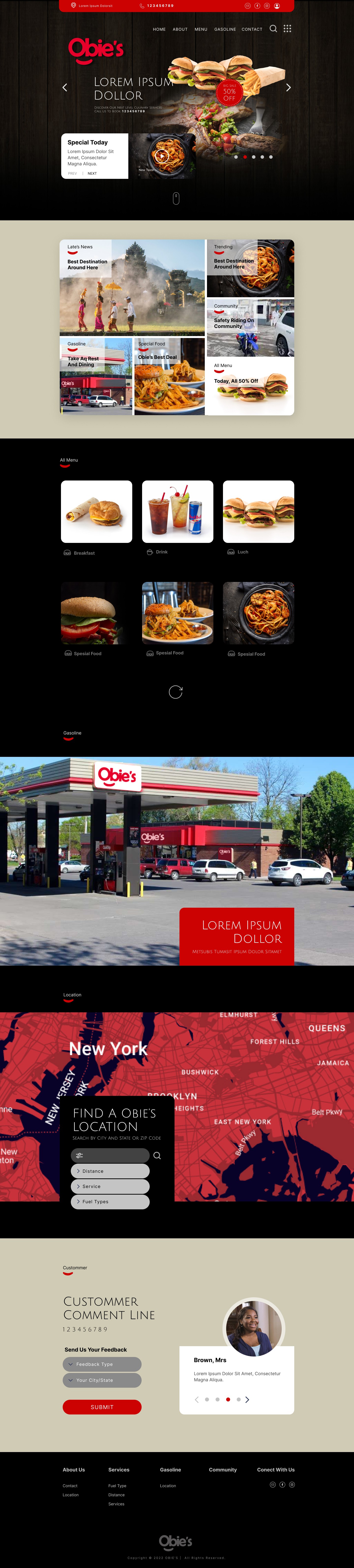Open the GASOLINE nav link
Screen dimensions: 354x1568
tap(225, 29)
